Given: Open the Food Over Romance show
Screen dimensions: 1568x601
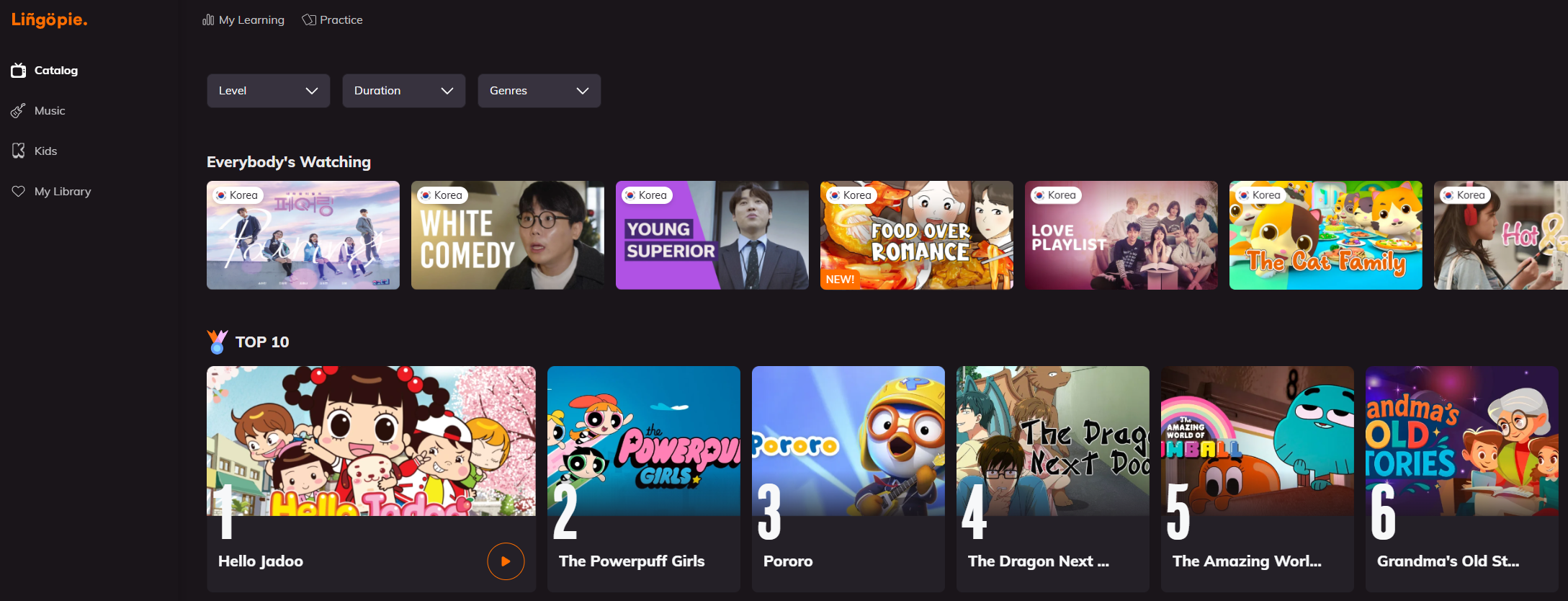Looking at the screenshot, I should [x=916, y=236].
